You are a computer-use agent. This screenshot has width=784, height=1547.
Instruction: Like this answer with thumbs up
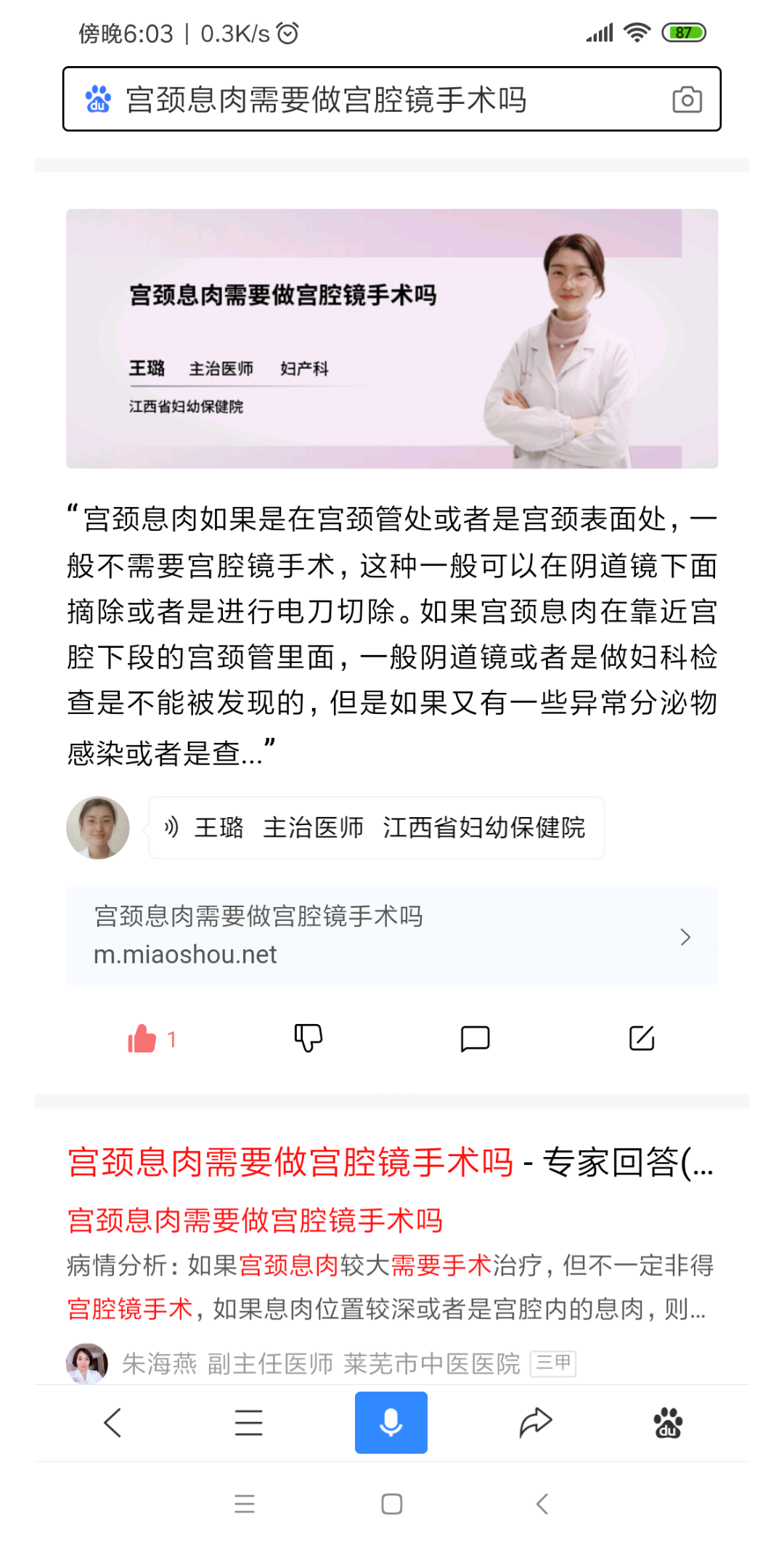tap(151, 1039)
